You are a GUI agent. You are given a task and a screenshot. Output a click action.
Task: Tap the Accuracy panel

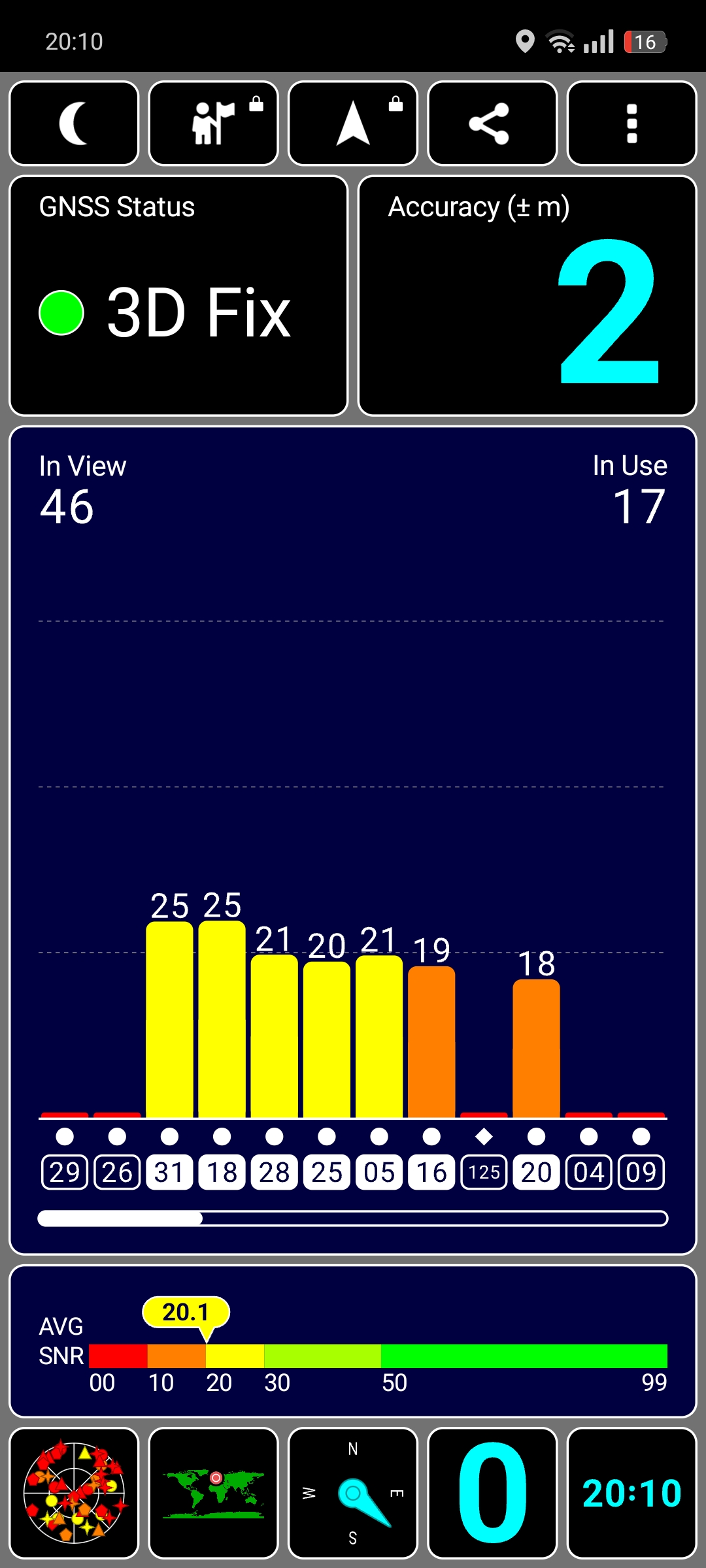click(528, 295)
